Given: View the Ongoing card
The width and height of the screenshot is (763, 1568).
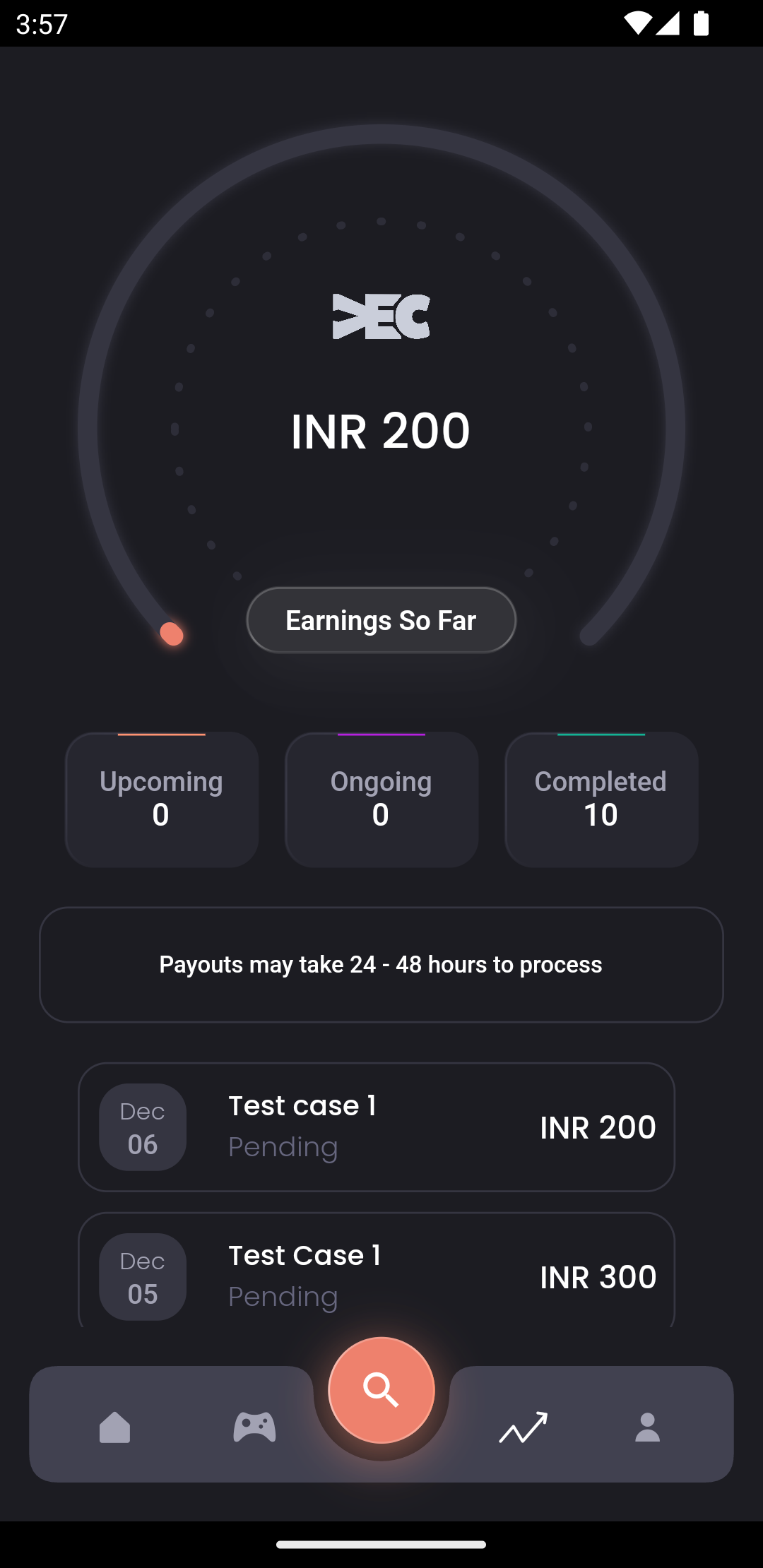Looking at the screenshot, I should pos(381,800).
